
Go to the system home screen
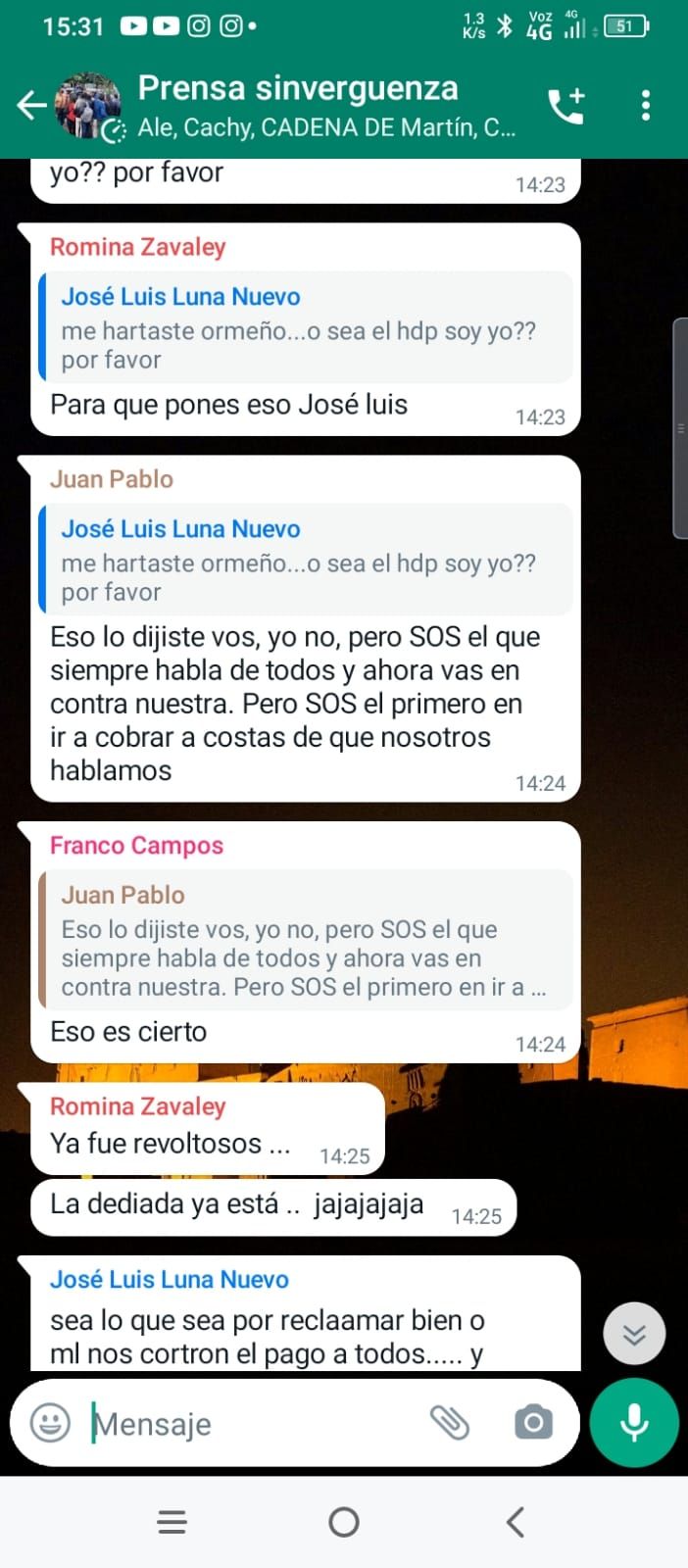pos(344,1522)
